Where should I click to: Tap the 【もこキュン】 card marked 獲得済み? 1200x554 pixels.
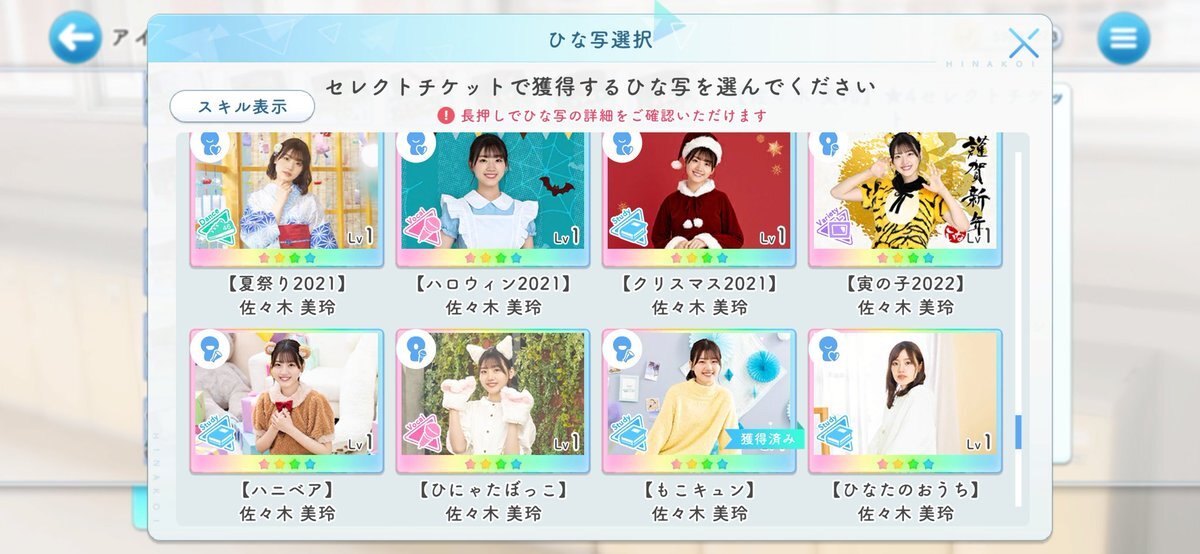pos(699,400)
